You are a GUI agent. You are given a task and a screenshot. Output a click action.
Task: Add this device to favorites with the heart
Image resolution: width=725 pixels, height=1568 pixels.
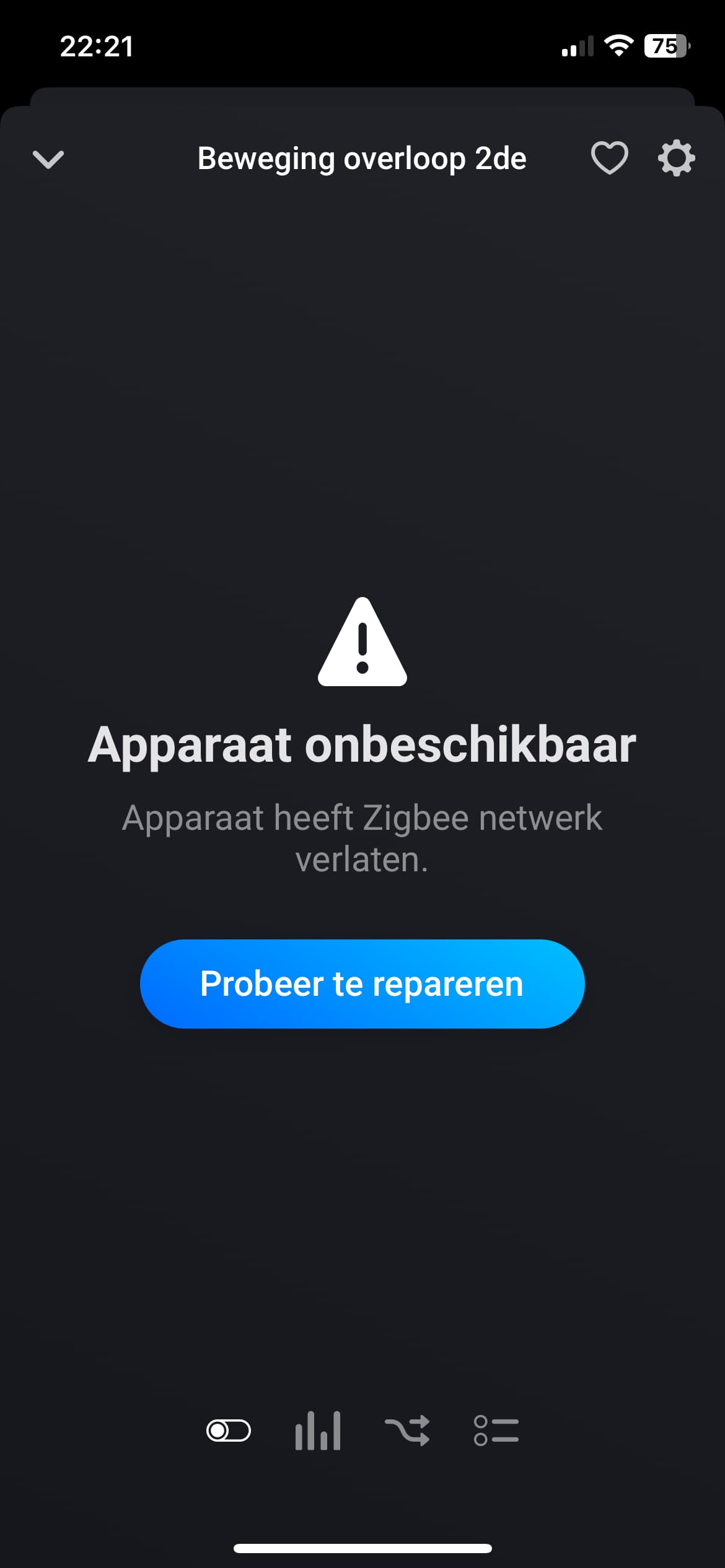click(610, 159)
